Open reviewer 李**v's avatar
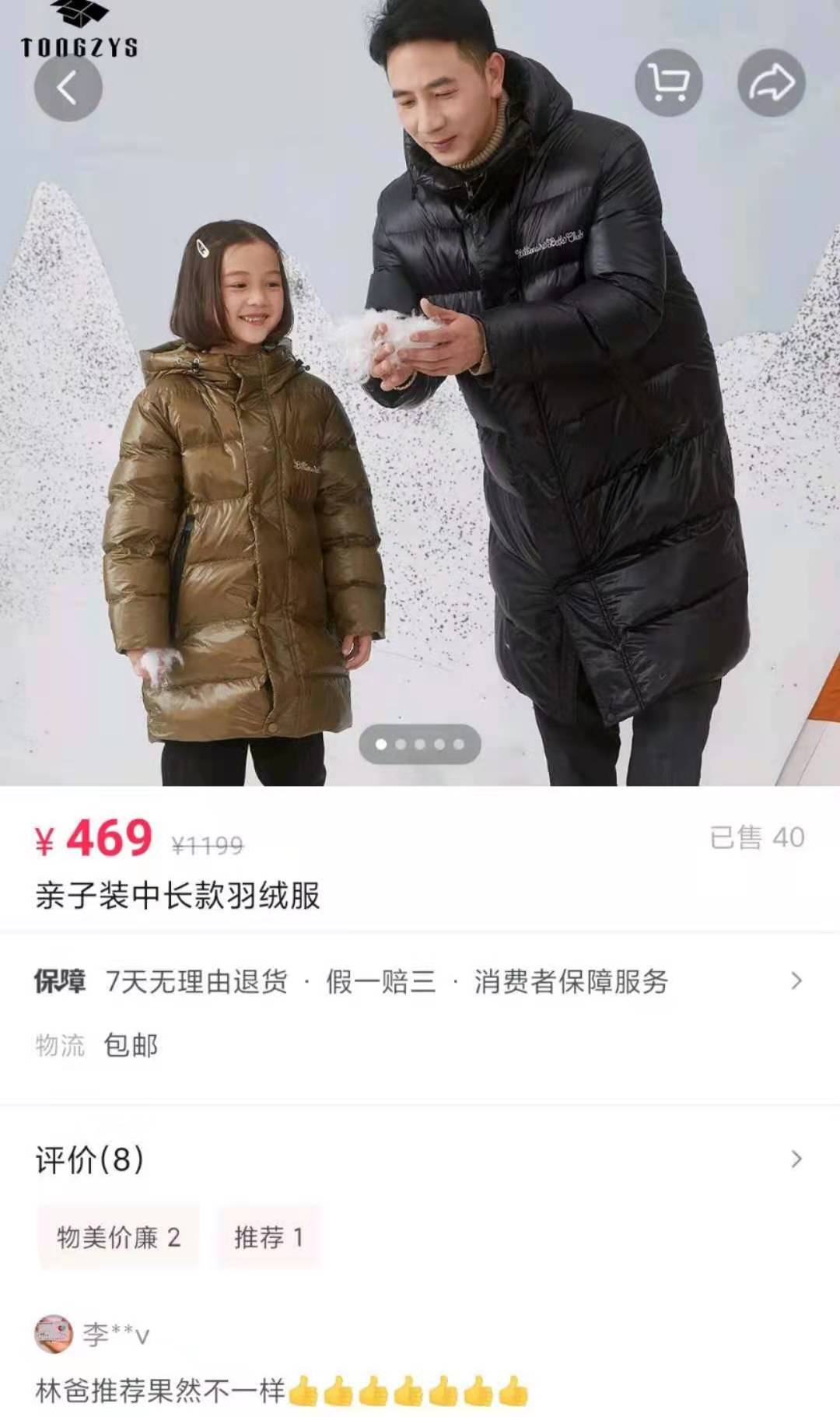 click(x=54, y=1334)
